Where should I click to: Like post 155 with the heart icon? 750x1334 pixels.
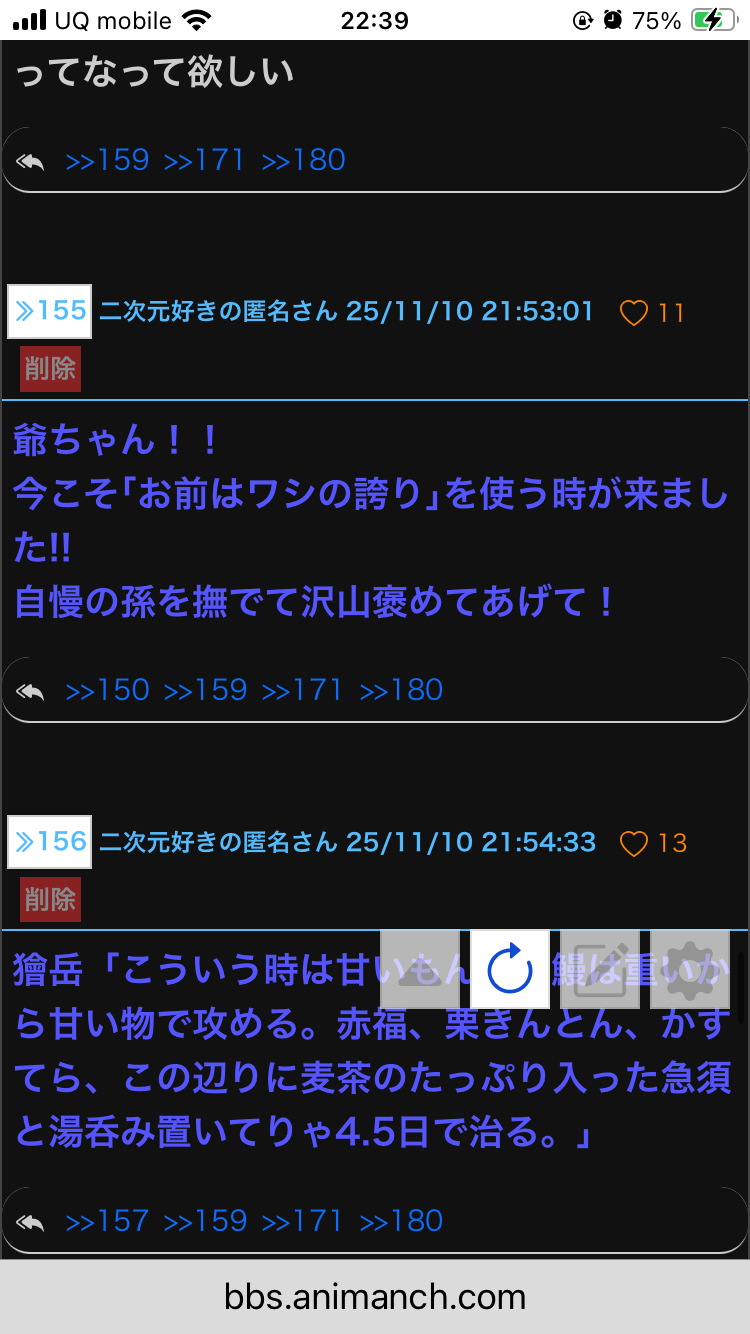tap(634, 313)
